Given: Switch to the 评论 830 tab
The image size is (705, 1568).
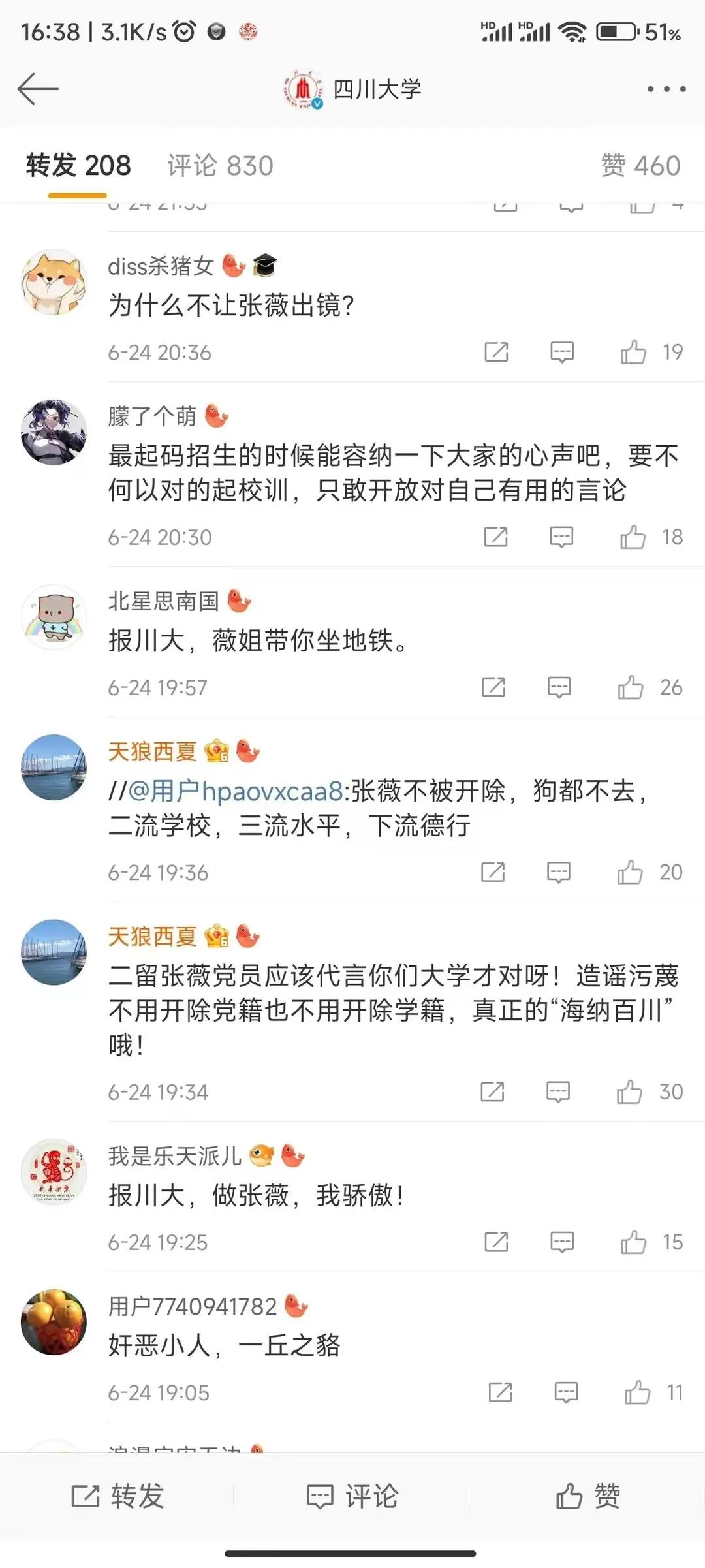Looking at the screenshot, I should coord(219,165).
